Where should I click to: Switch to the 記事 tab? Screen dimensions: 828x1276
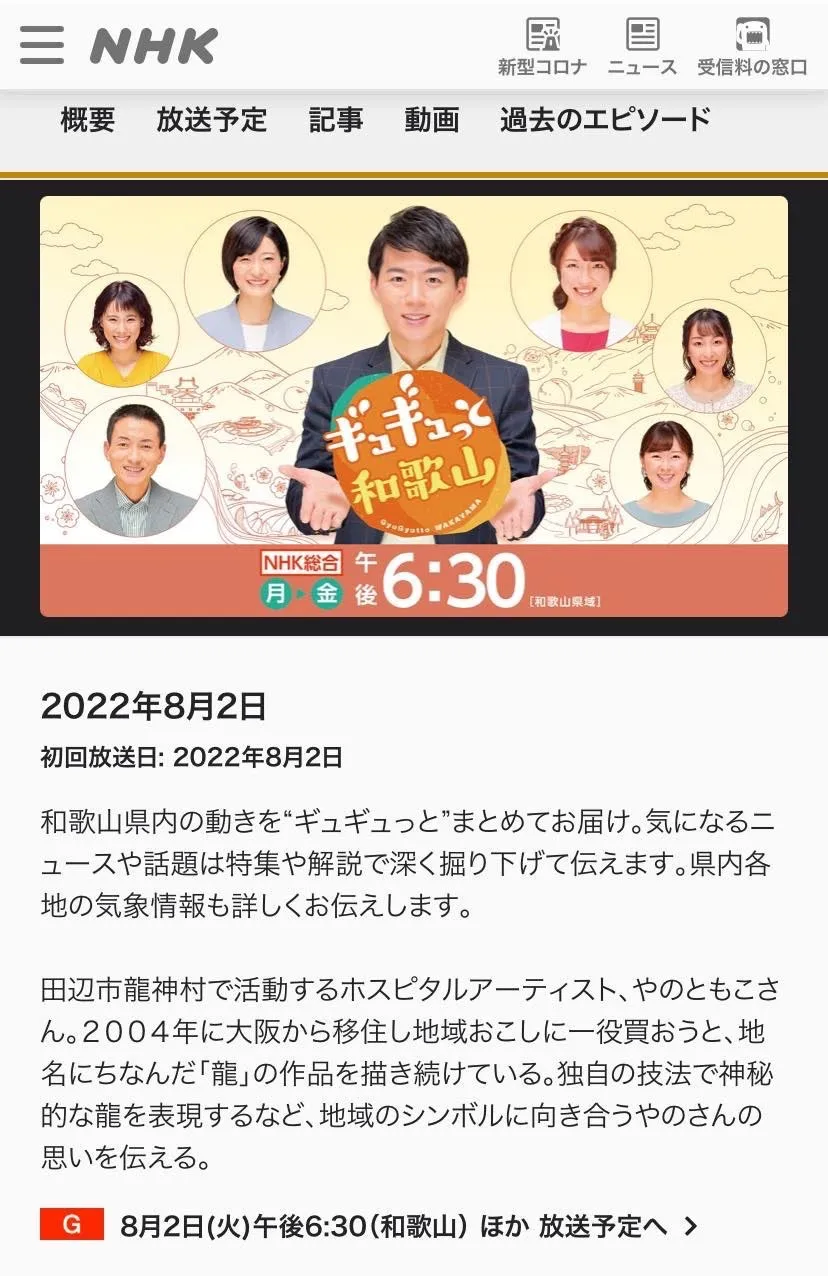(336, 120)
